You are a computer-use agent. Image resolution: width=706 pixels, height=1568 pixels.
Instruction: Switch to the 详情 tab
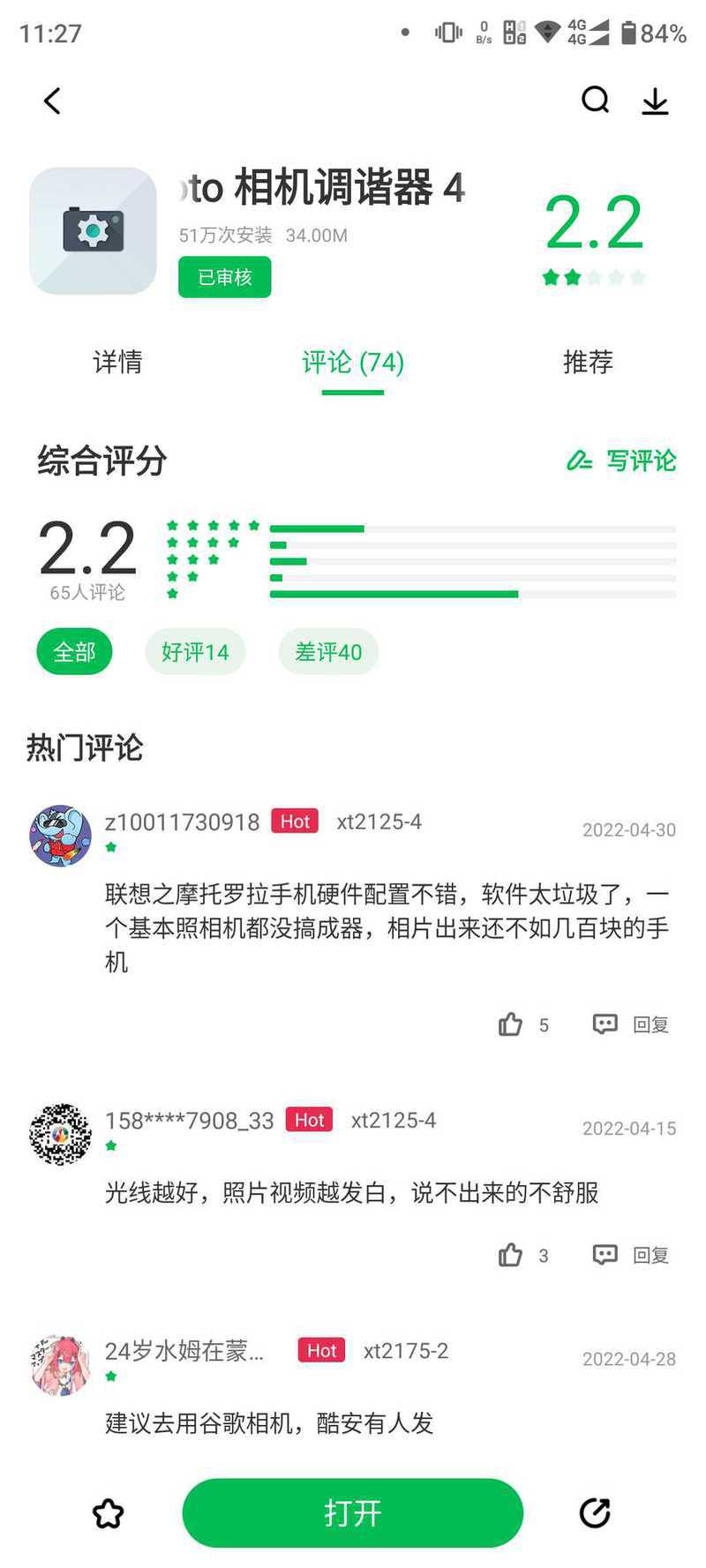[117, 362]
